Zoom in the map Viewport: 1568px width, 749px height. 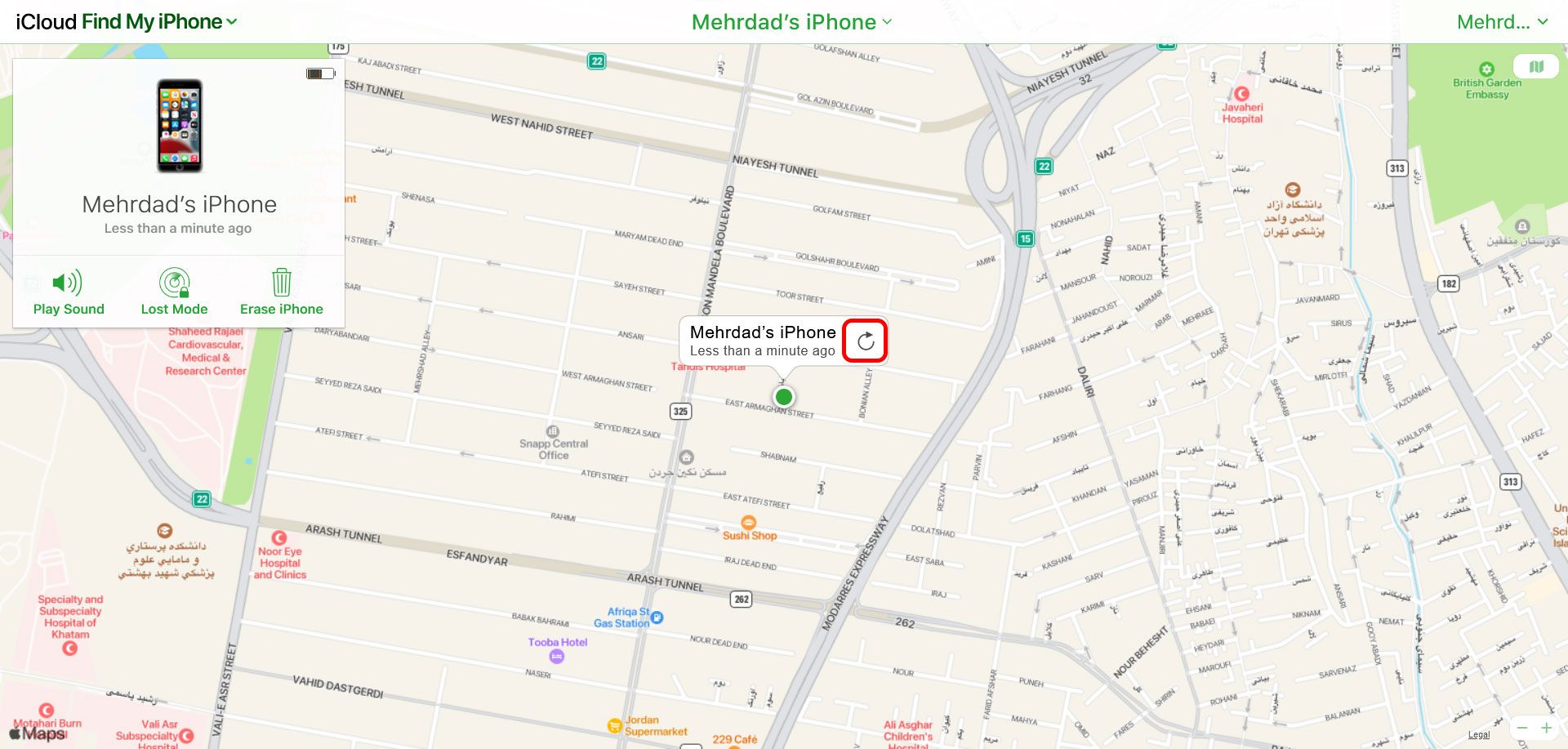pyautogui.click(x=1546, y=728)
